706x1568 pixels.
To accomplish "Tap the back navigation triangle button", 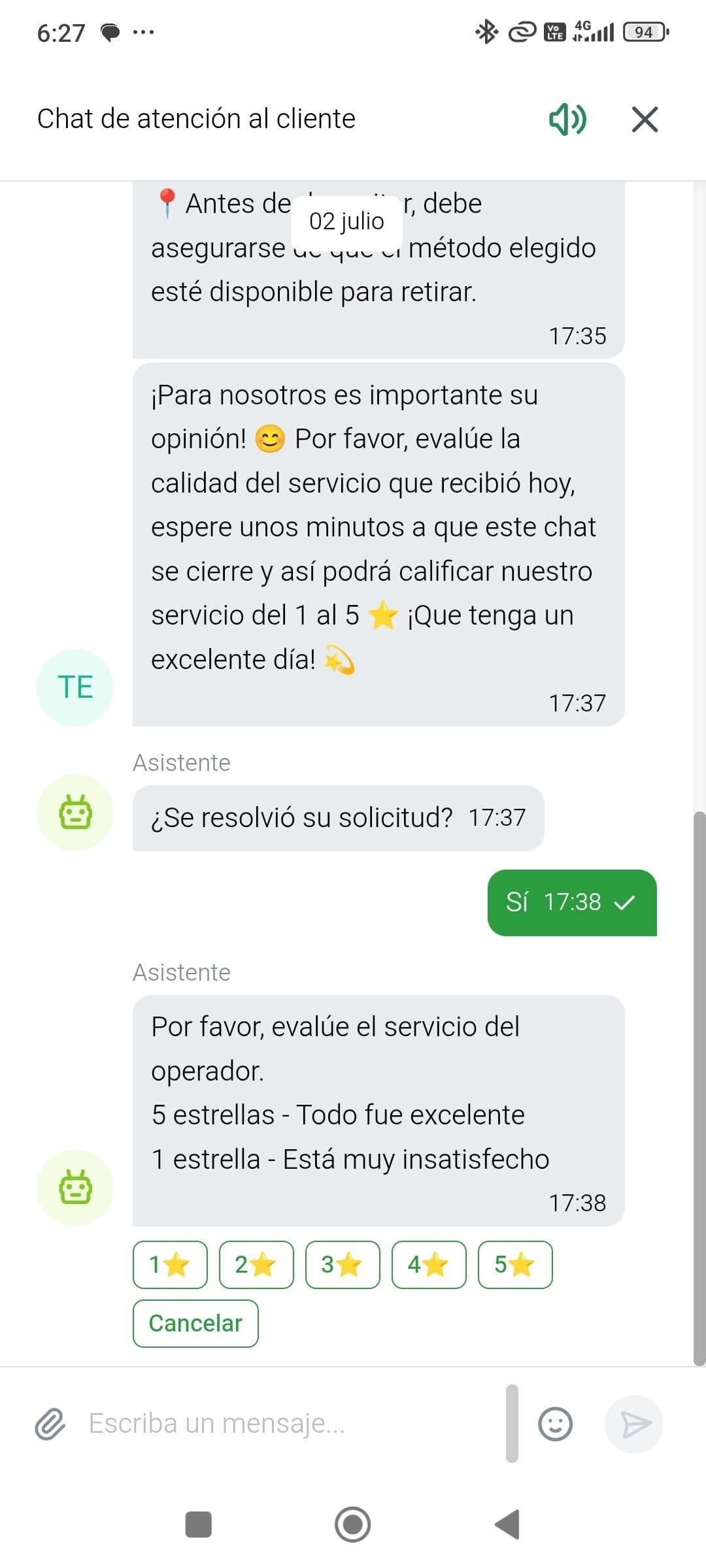I will tap(507, 1524).
